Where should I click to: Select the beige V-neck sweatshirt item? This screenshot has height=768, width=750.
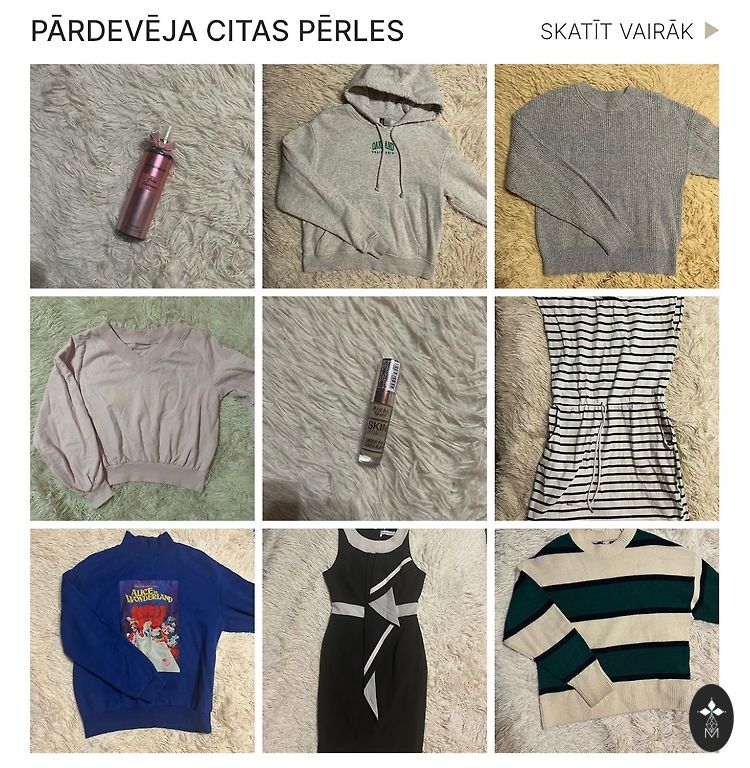pos(142,408)
